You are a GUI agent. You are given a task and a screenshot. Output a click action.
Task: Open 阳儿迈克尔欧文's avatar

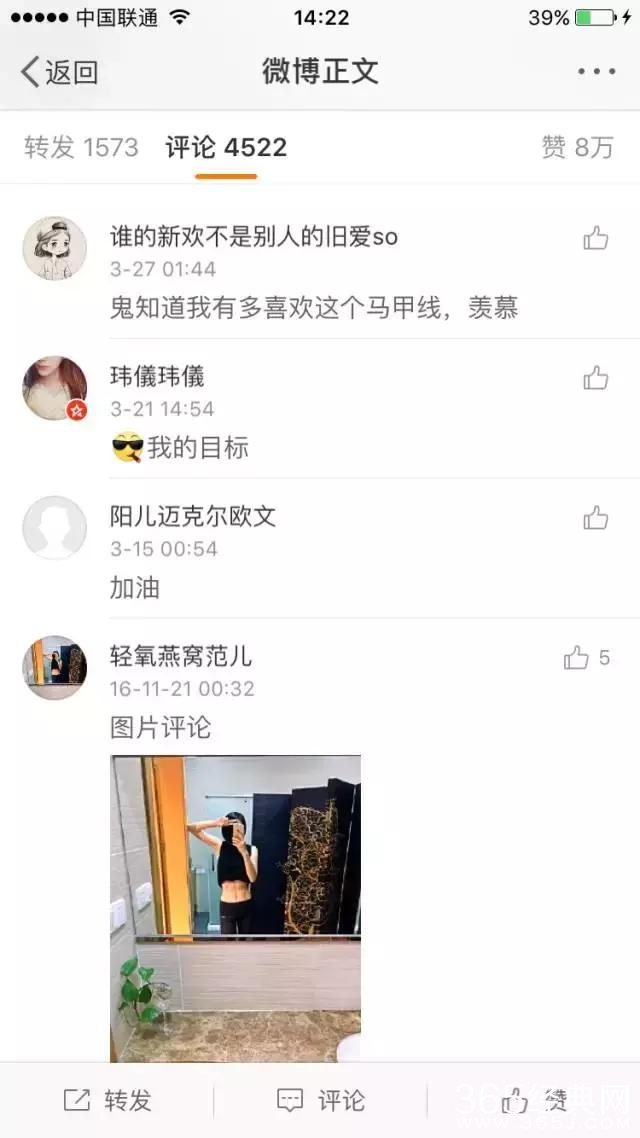55,528
